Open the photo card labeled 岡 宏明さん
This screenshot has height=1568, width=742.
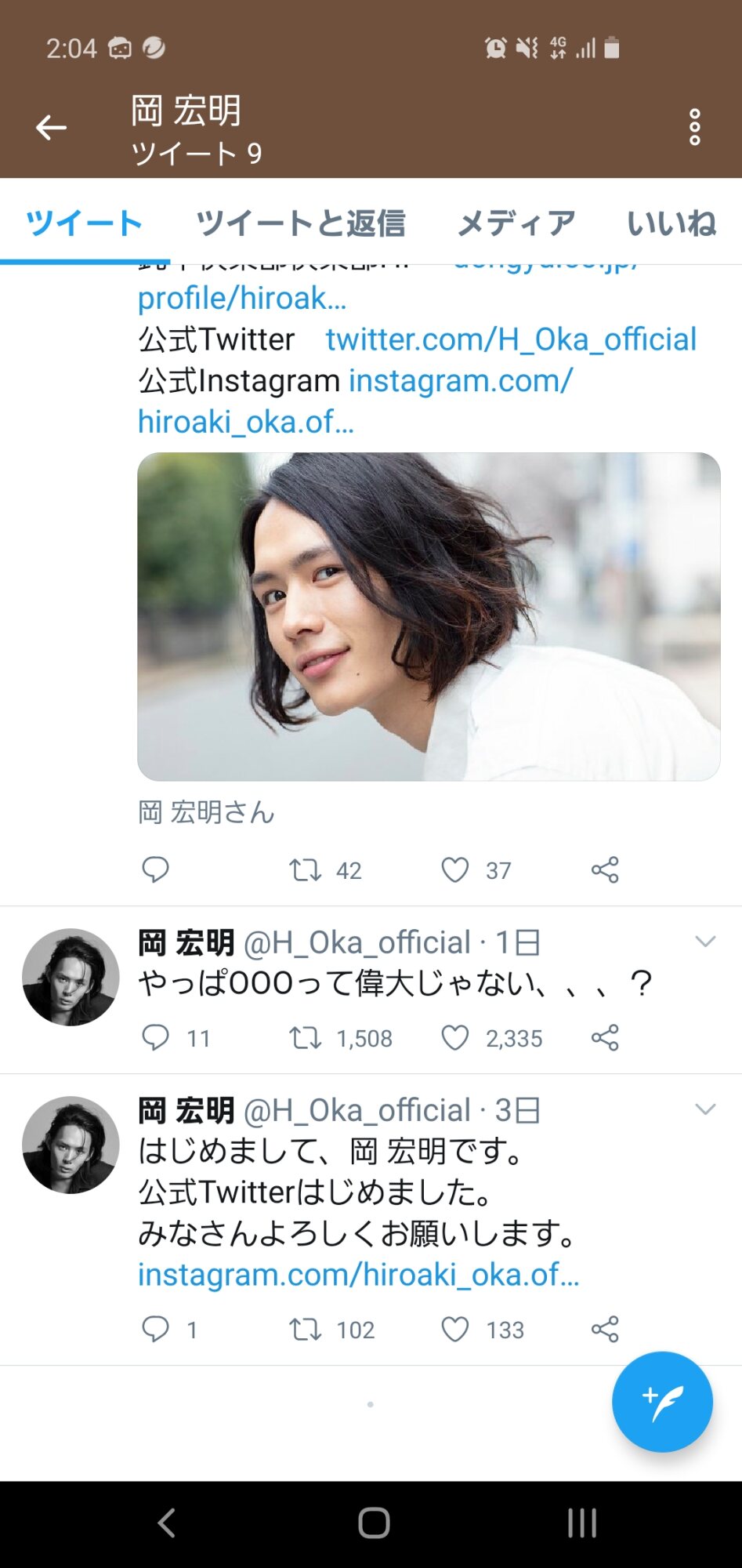tap(429, 616)
